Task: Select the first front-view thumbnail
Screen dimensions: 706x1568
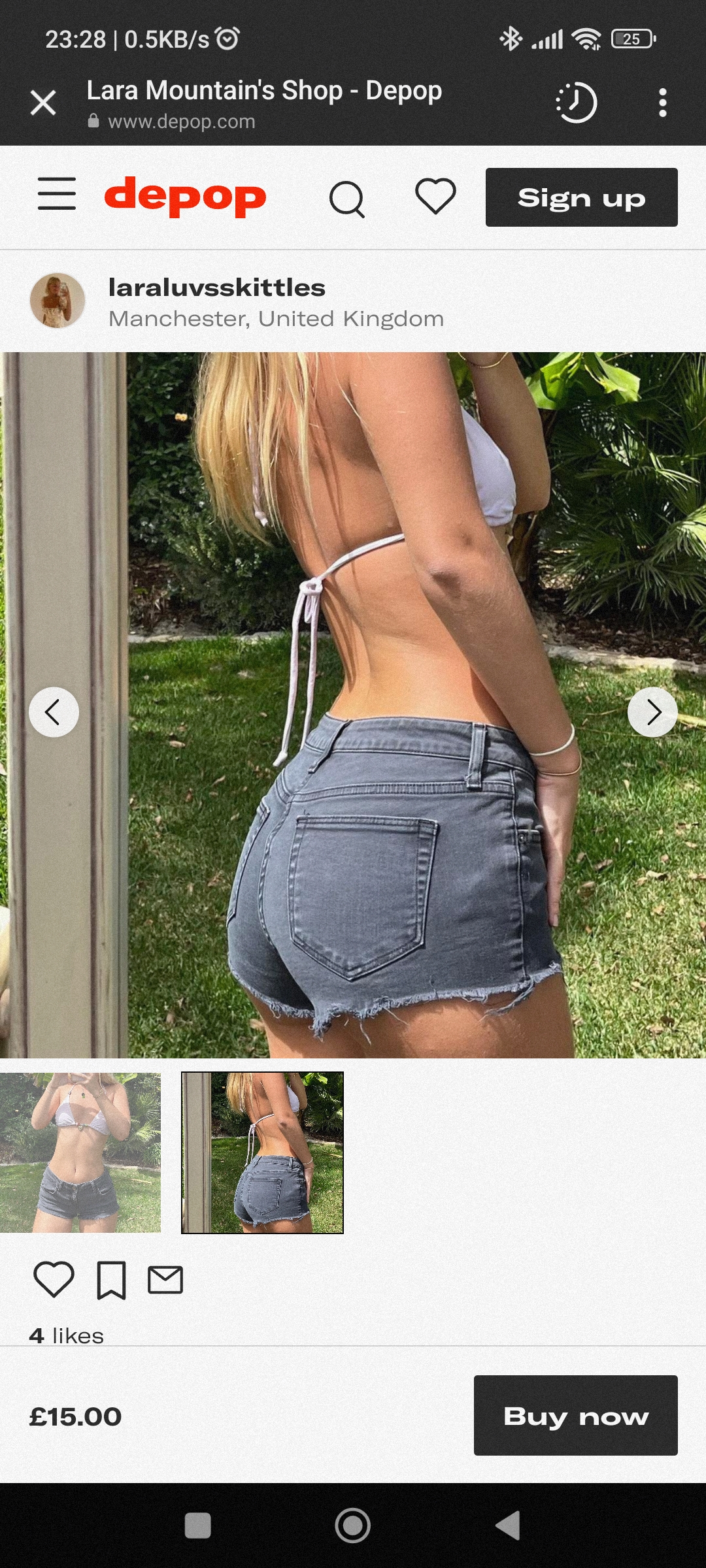Action: pyautogui.click(x=80, y=1152)
